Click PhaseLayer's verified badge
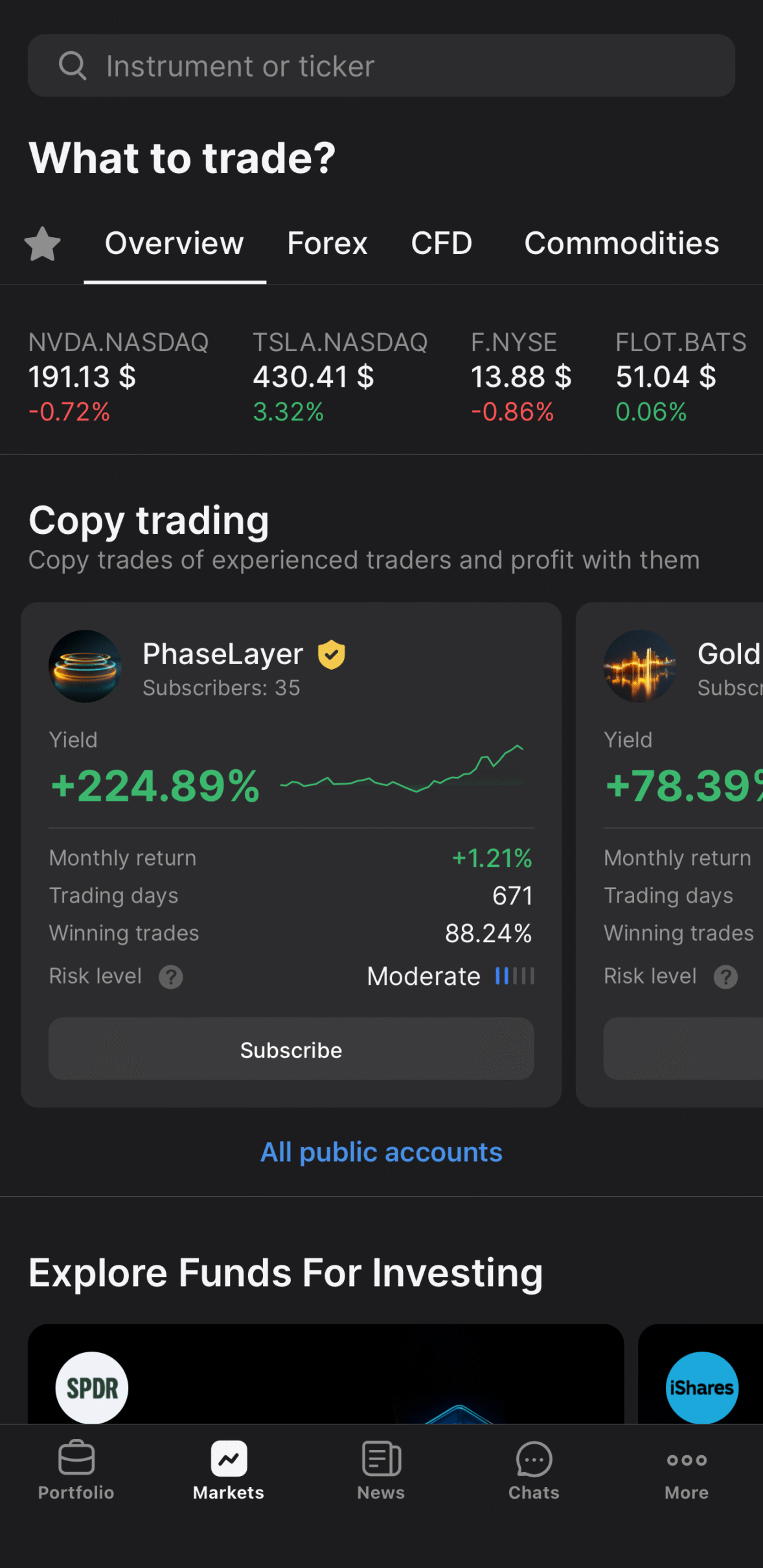The width and height of the screenshot is (763, 1568). [332, 654]
